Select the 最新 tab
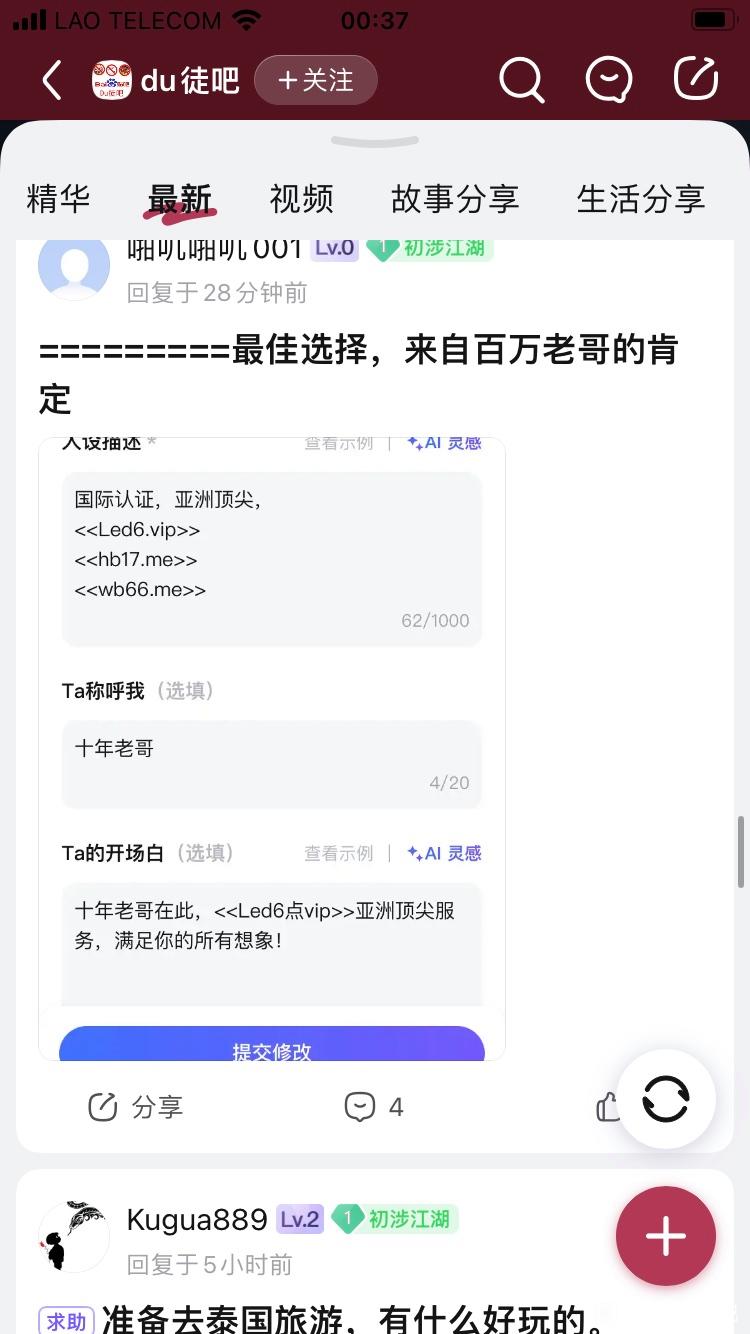This screenshot has height=1334, width=750. point(180,199)
